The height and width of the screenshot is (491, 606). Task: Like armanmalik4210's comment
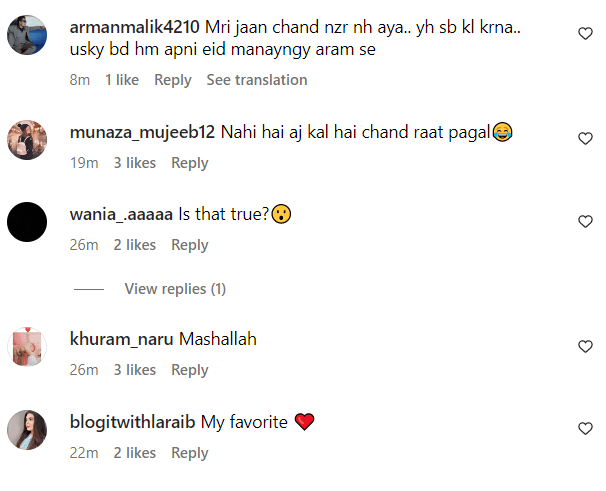586,34
